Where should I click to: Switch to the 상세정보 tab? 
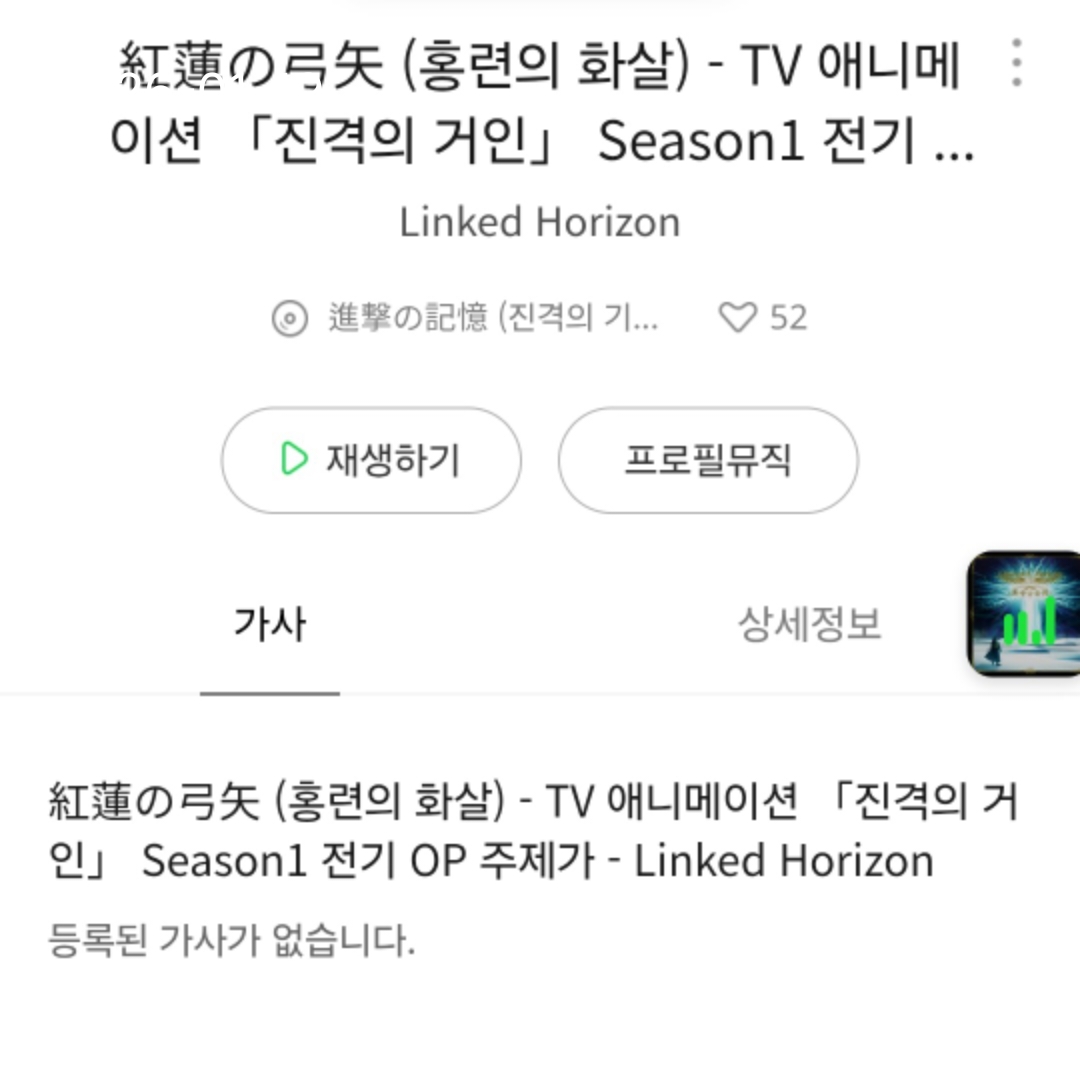point(808,625)
